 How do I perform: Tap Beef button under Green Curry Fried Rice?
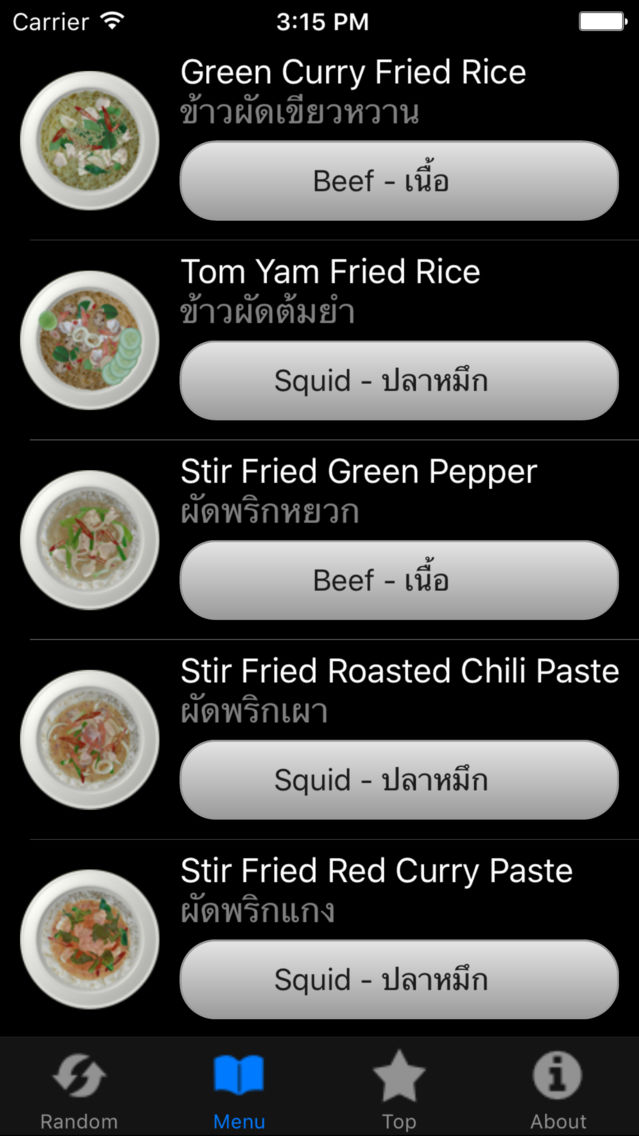(x=399, y=181)
